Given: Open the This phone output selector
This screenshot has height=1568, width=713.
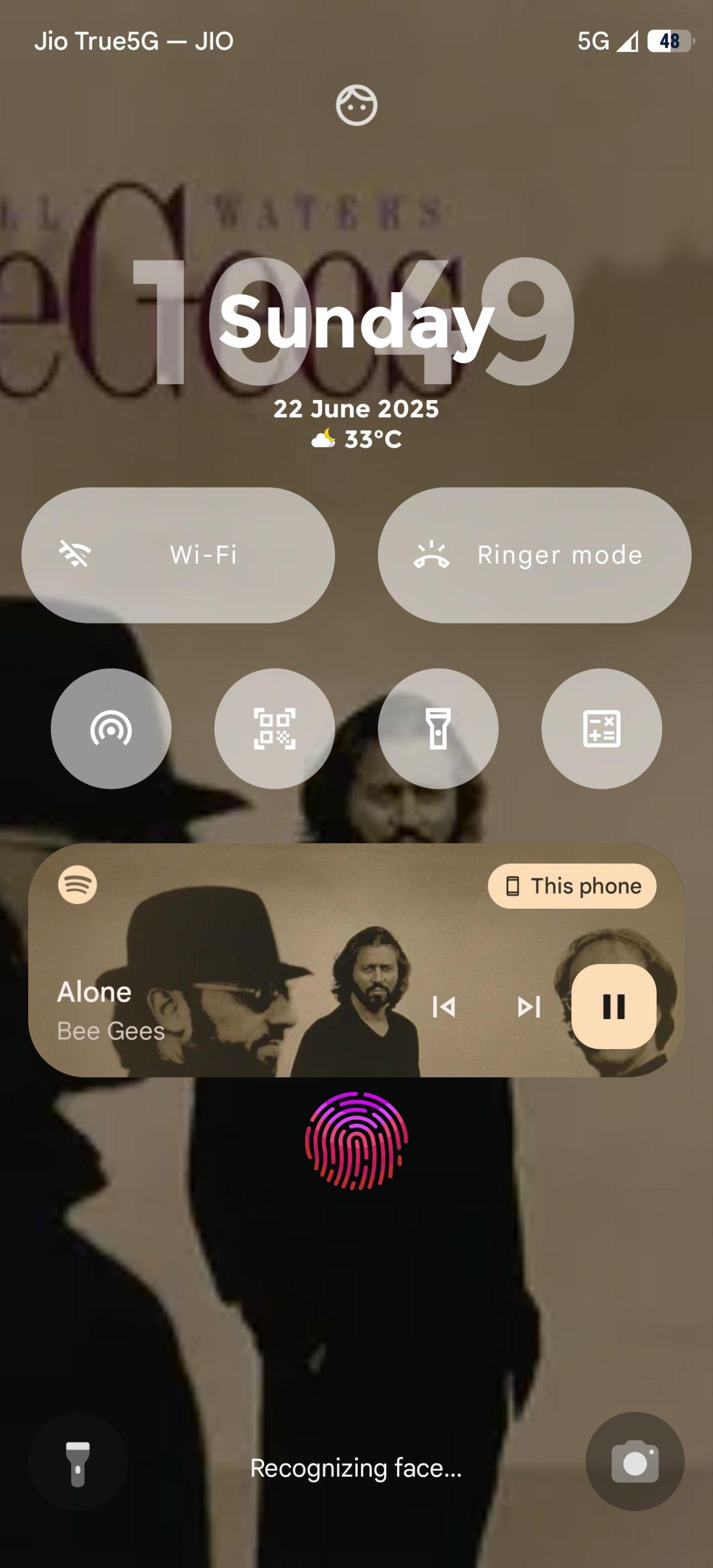Looking at the screenshot, I should [x=572, y=886].
